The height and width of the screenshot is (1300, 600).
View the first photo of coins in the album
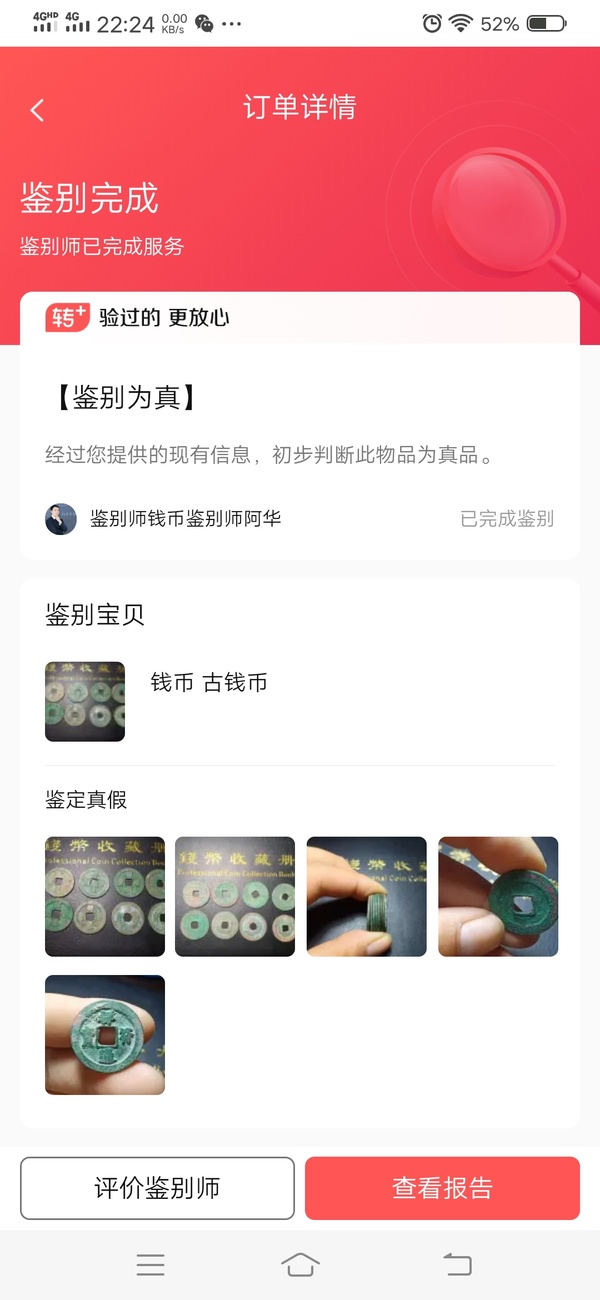(105, 896)
